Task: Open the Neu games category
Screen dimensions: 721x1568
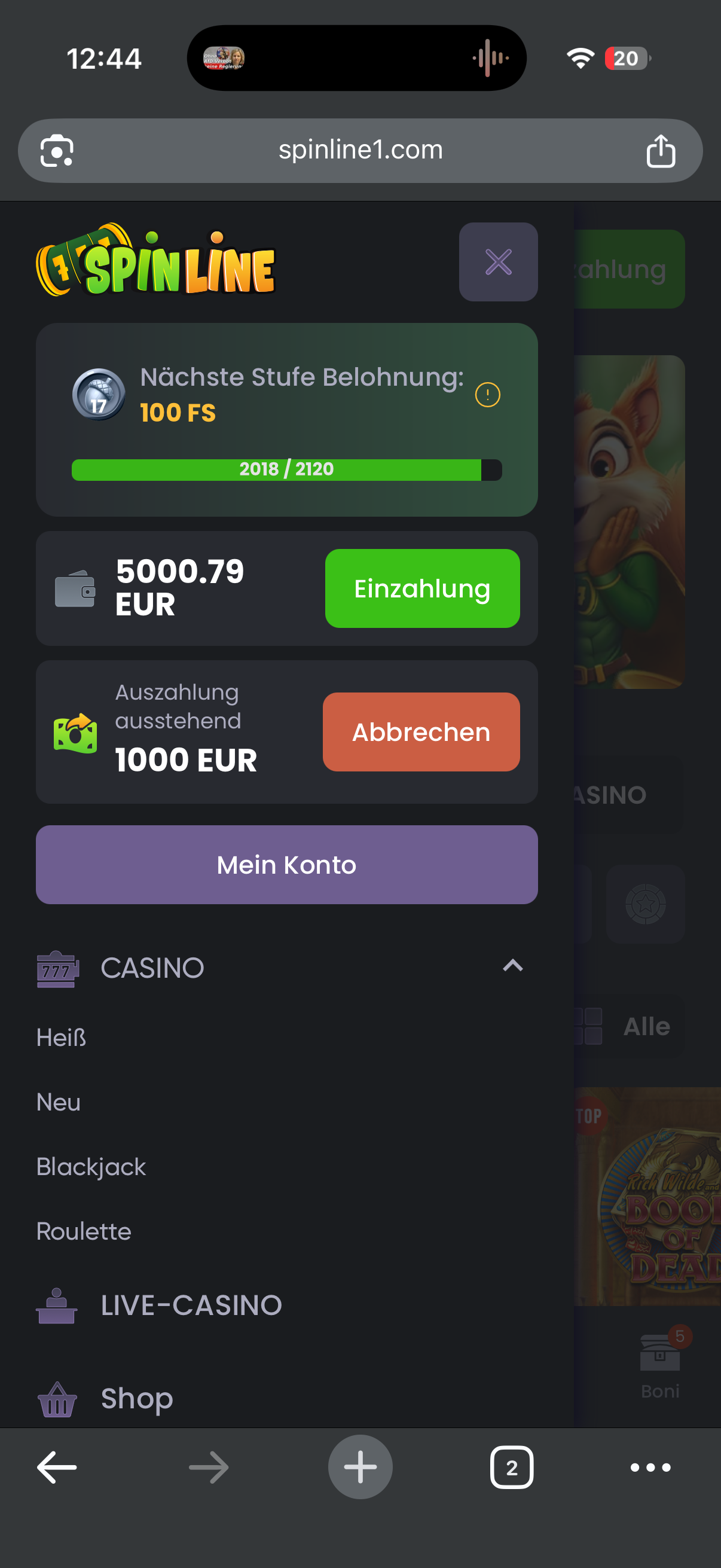Action: pyautogui.click(x=59, y=1102)
